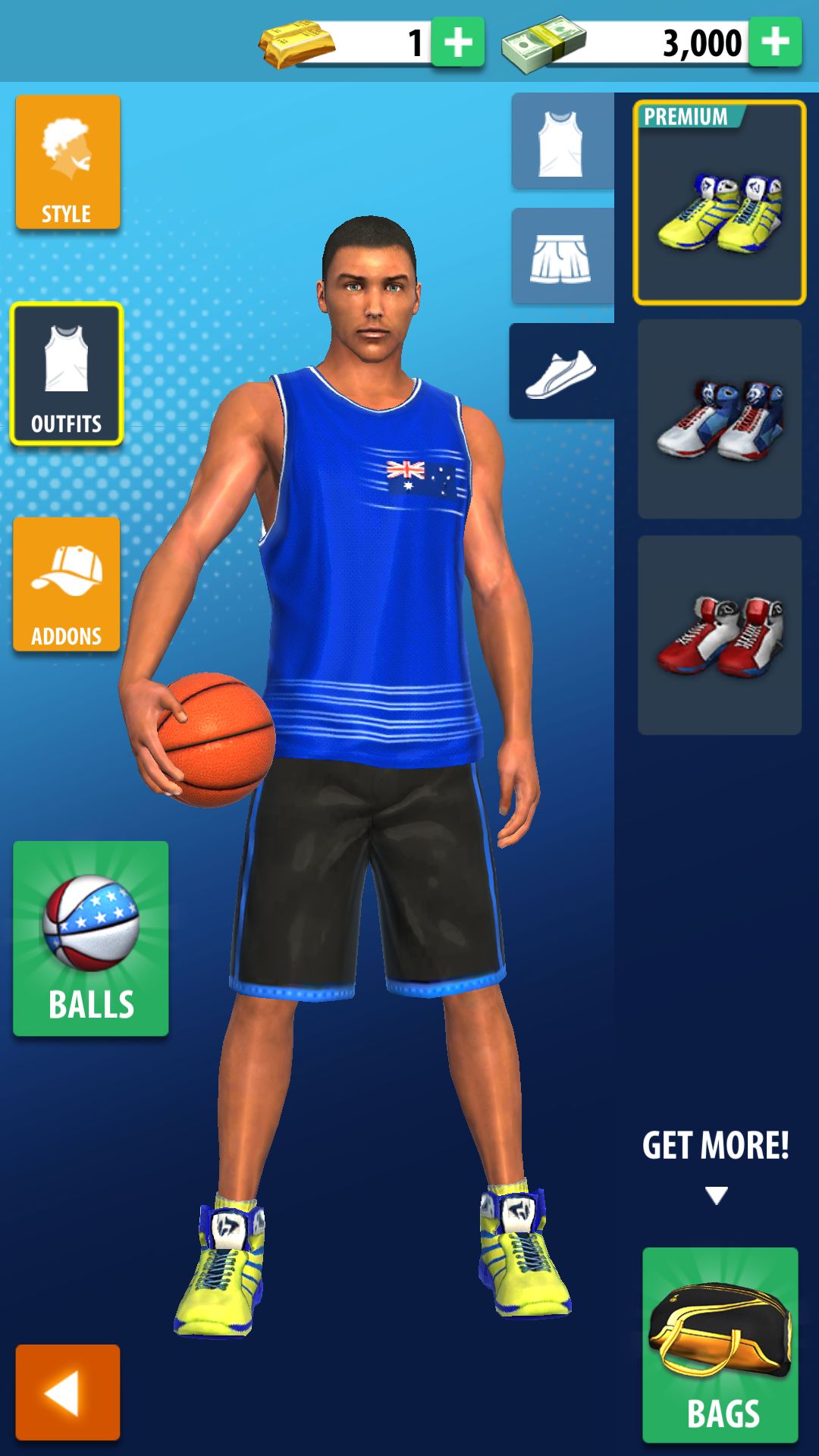
Task: Add more gold bars
Action: pyautogui.click(x=458, y=42)
